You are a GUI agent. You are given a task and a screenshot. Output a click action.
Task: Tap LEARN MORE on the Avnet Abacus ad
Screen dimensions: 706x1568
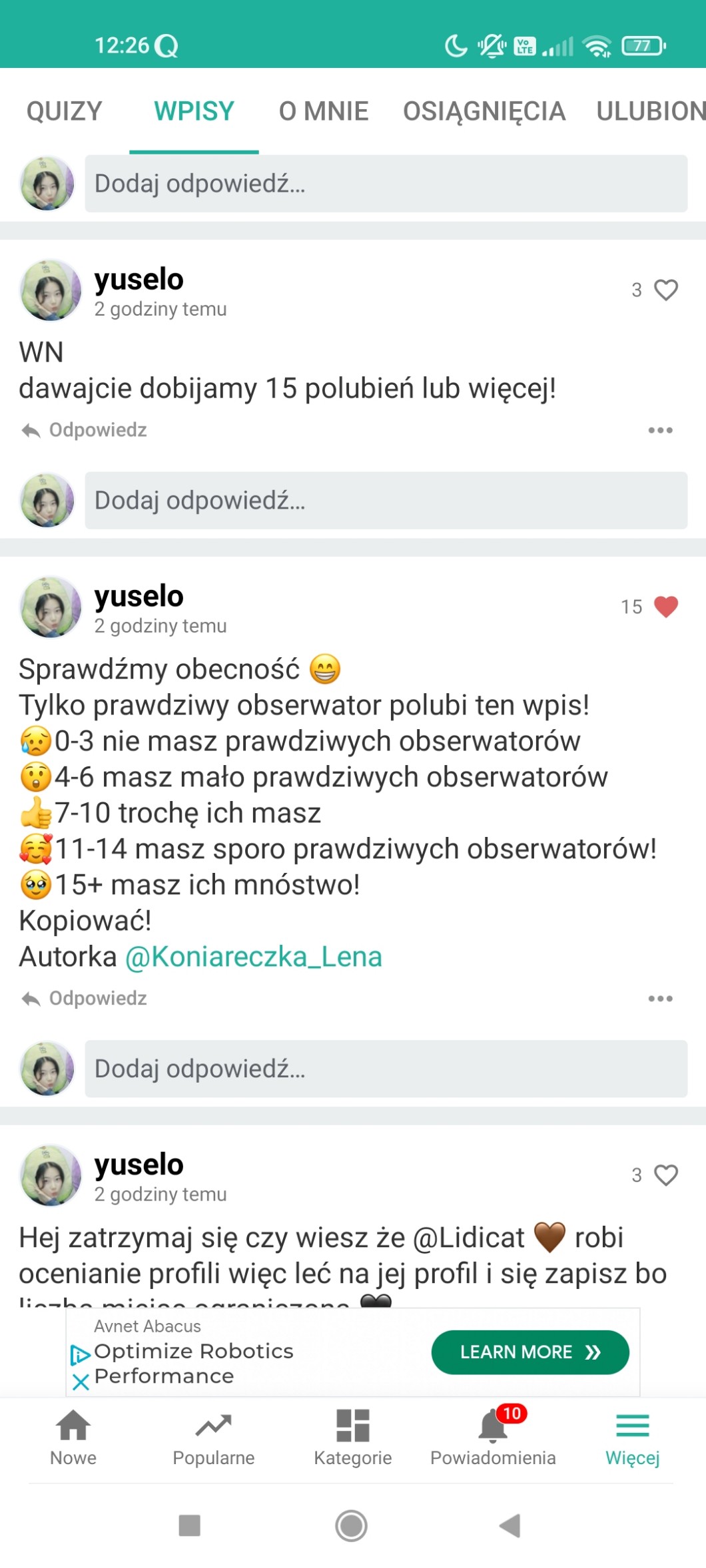[x=529, y=1352]
